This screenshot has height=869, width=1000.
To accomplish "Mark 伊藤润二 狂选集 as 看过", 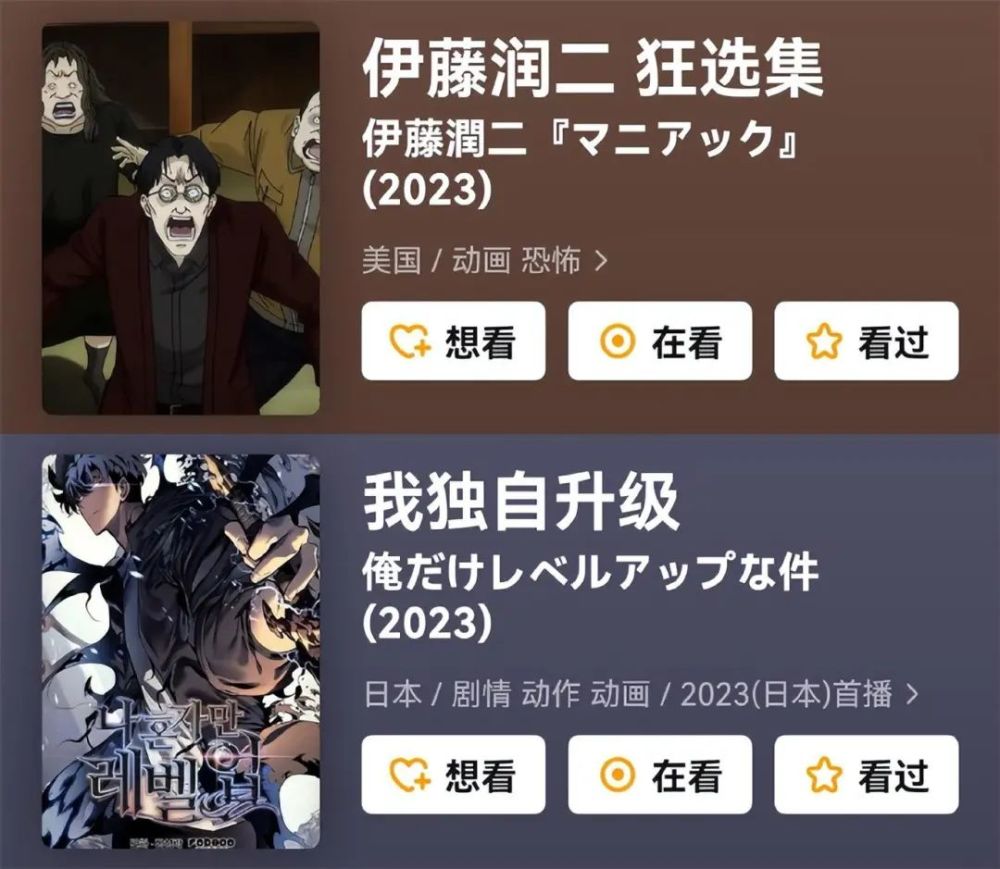I will pyautogui.click(x=866, y=342).
